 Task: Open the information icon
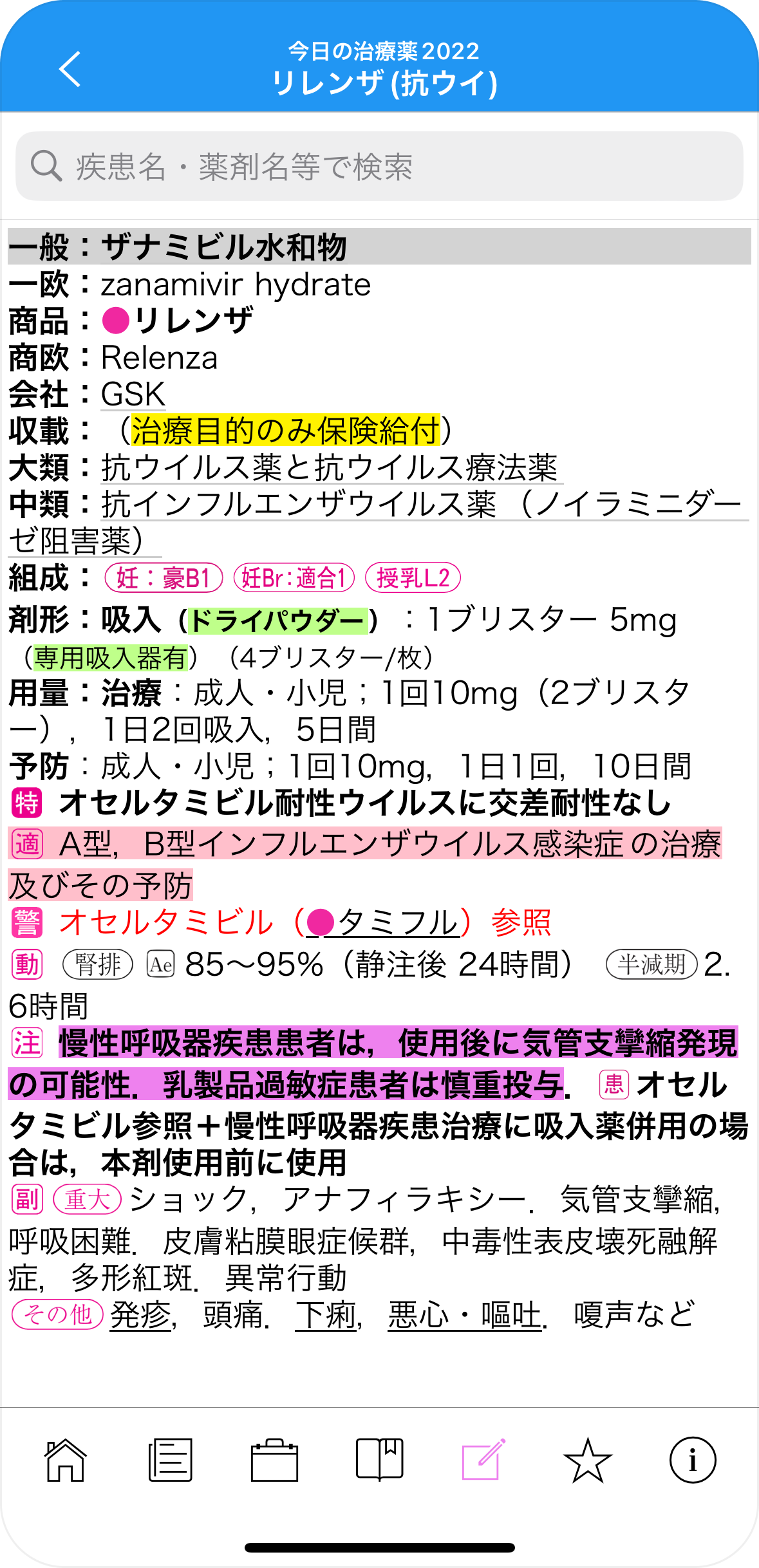(x=693, y=1459)
